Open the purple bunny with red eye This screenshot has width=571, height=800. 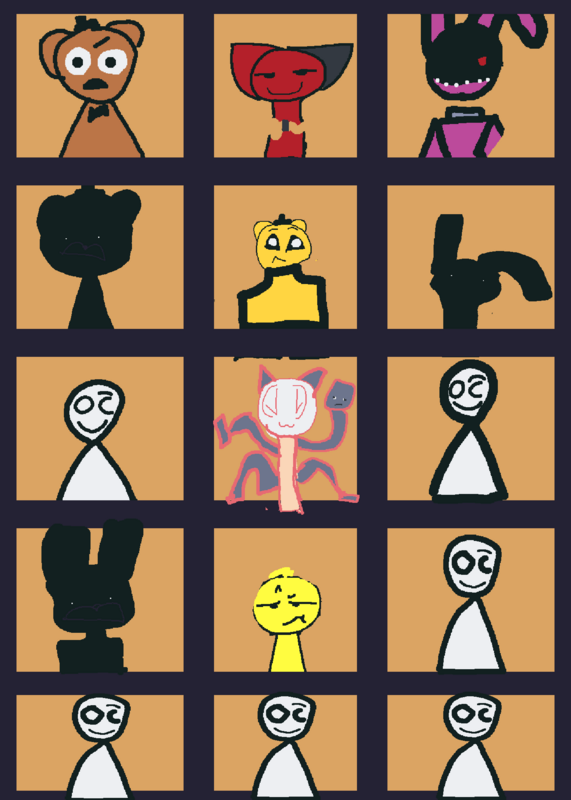[470, 86]
